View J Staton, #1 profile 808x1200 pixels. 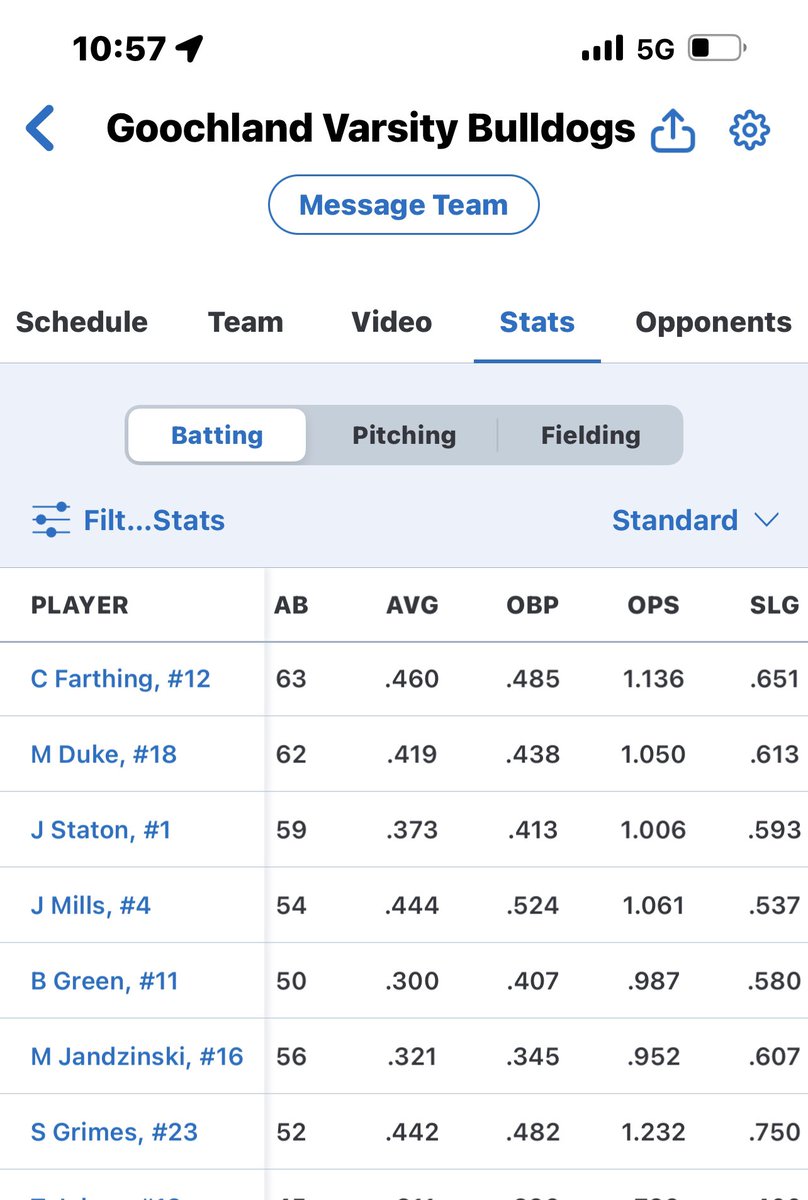tap(101, 830)
